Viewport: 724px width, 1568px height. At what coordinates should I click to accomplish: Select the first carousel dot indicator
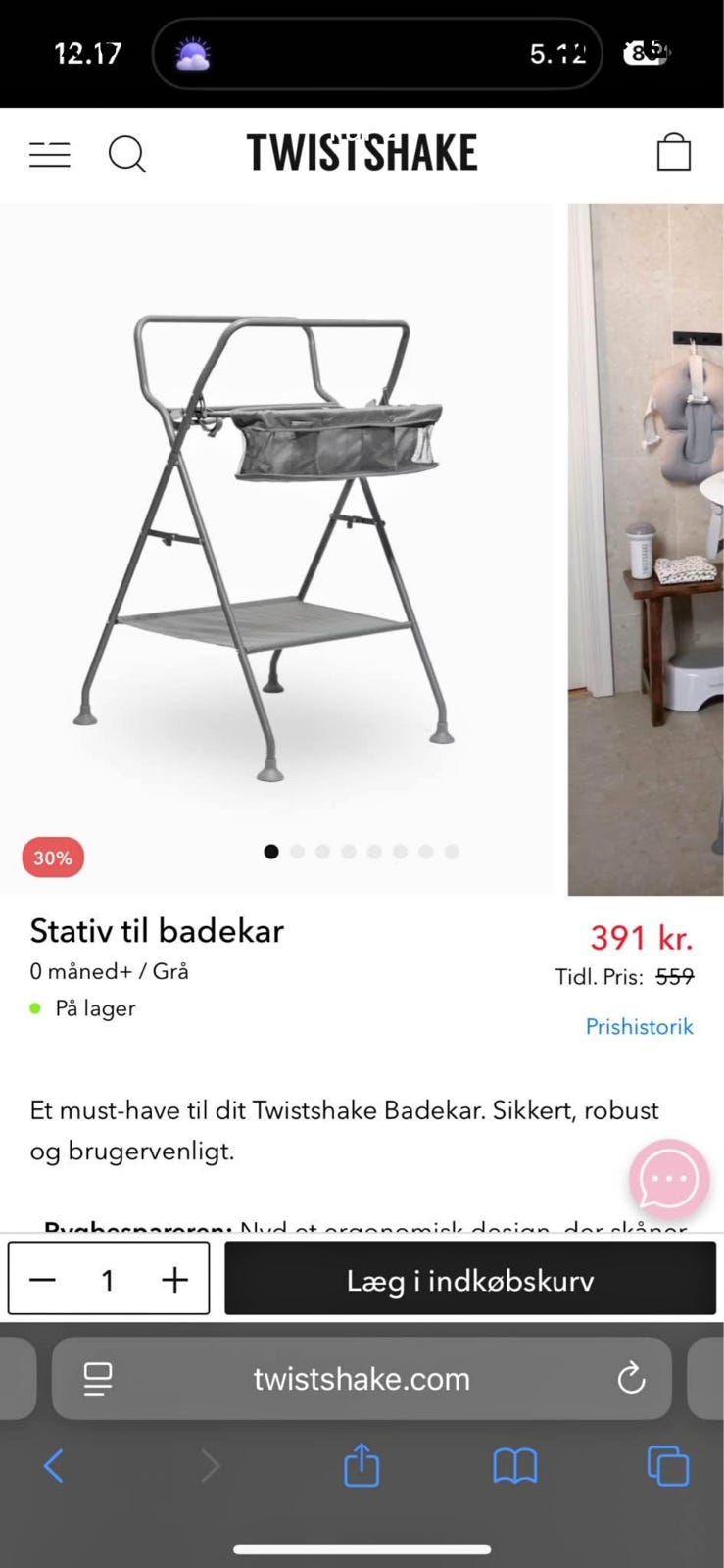pos(271,852)
